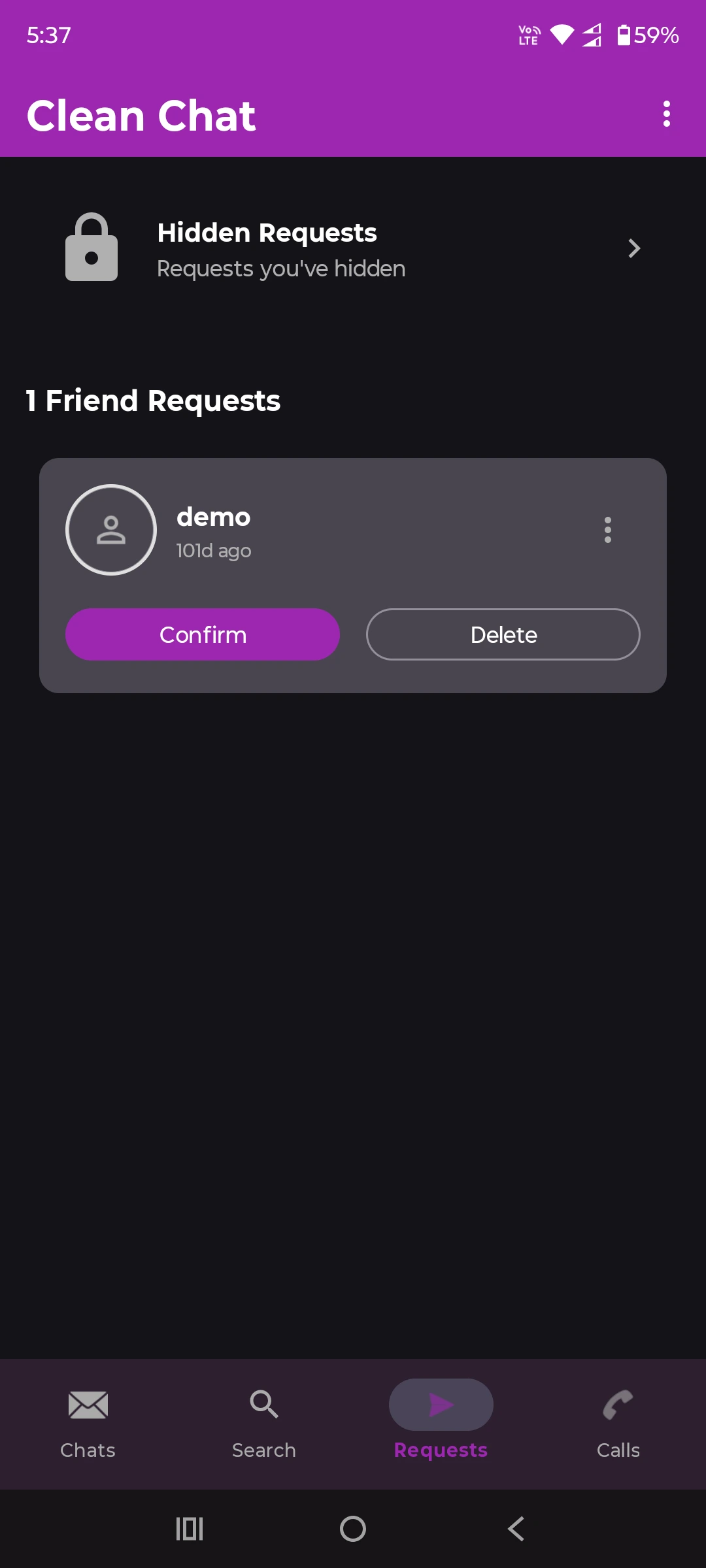The image size is (706, 1568).
Task: Go to the Calls tab
Action: click(x=618, y=1424)
